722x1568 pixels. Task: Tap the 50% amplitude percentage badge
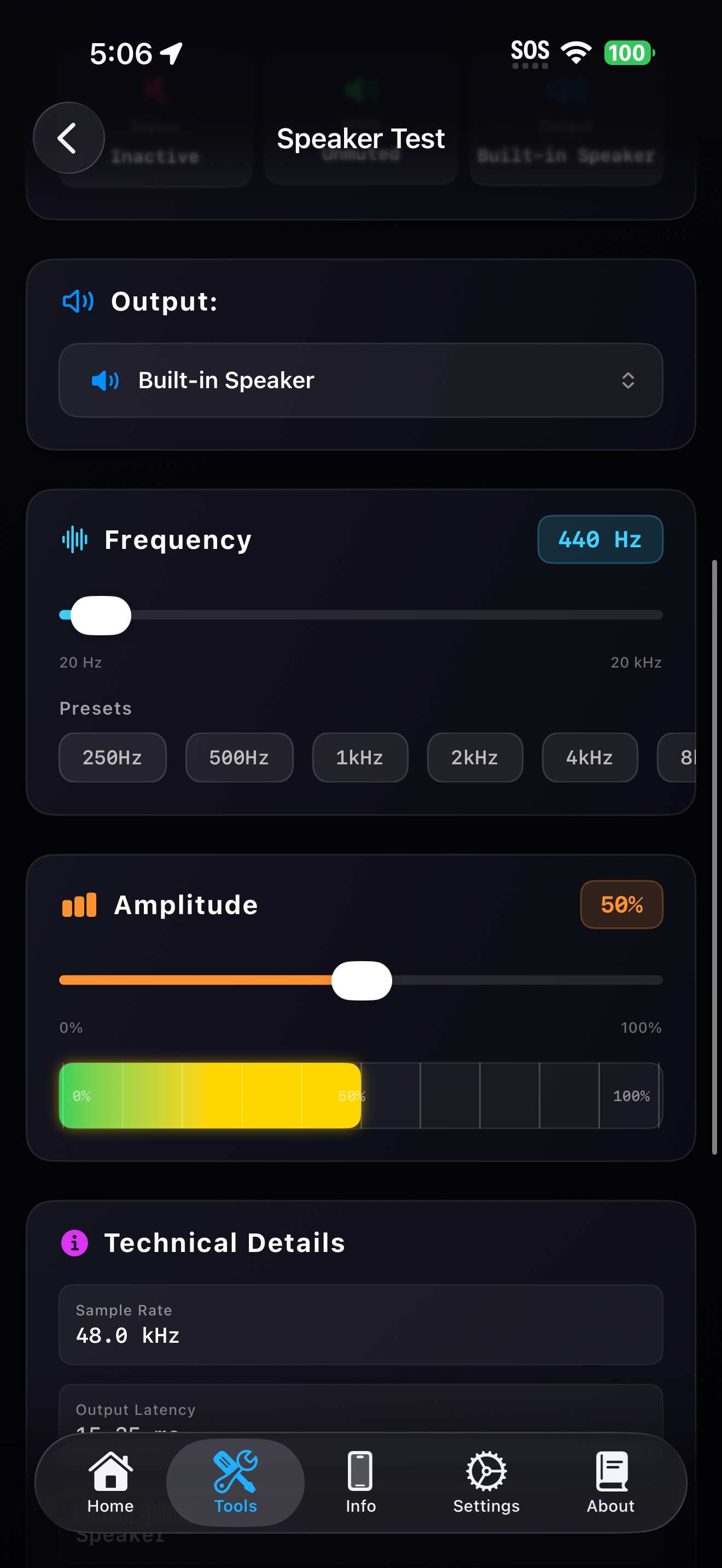pyautogui.click(x=621, y=904)
